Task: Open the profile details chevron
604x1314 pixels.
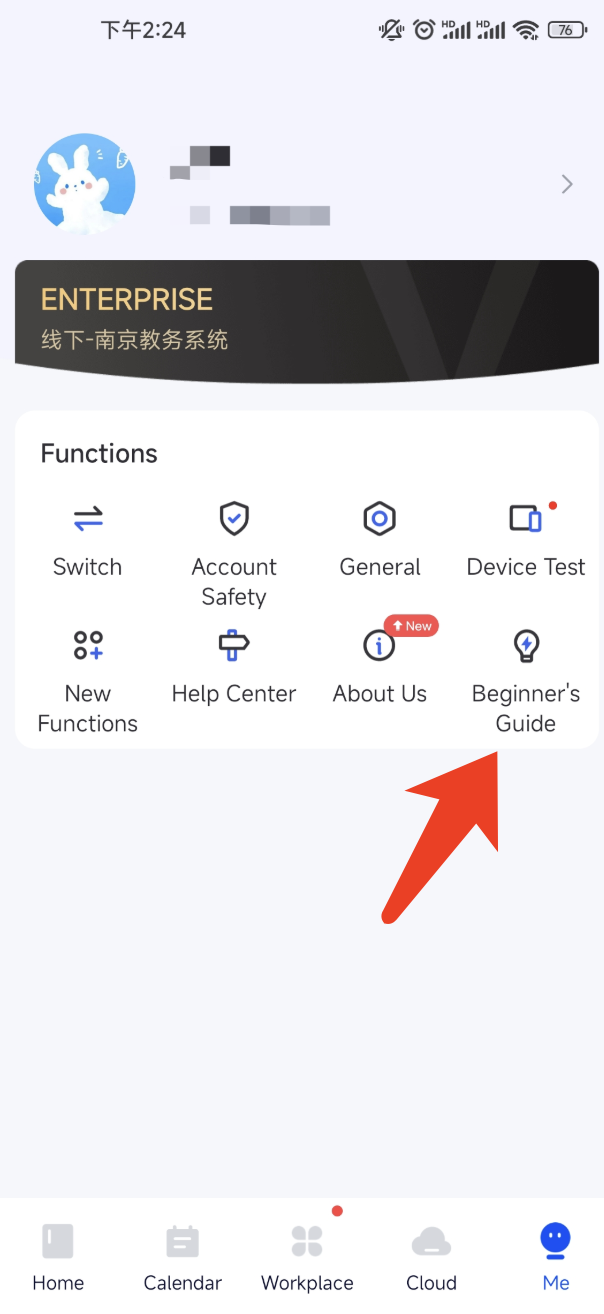Action: tap(567, 184)
